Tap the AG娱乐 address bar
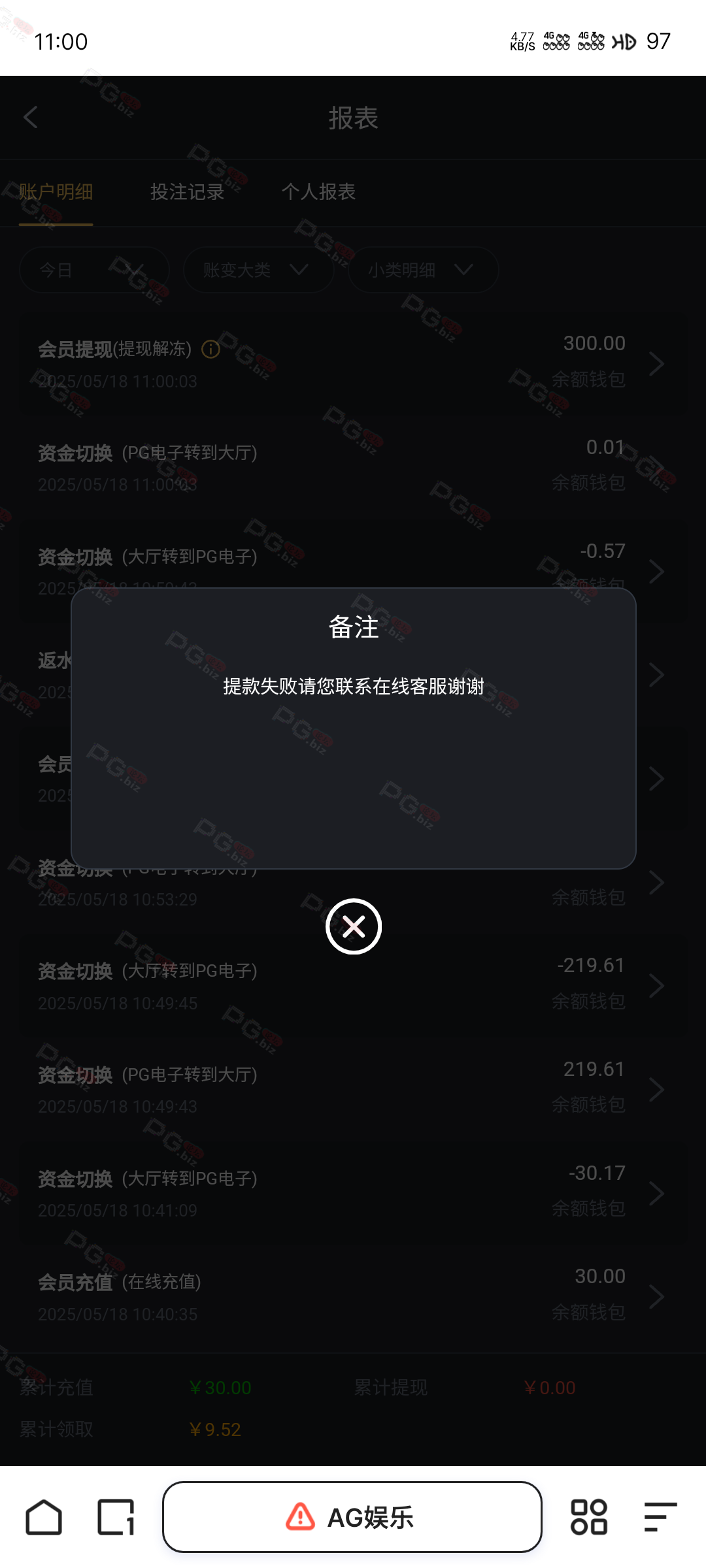Screen dimensions: 706x1568 click(x=352, y=1516)
